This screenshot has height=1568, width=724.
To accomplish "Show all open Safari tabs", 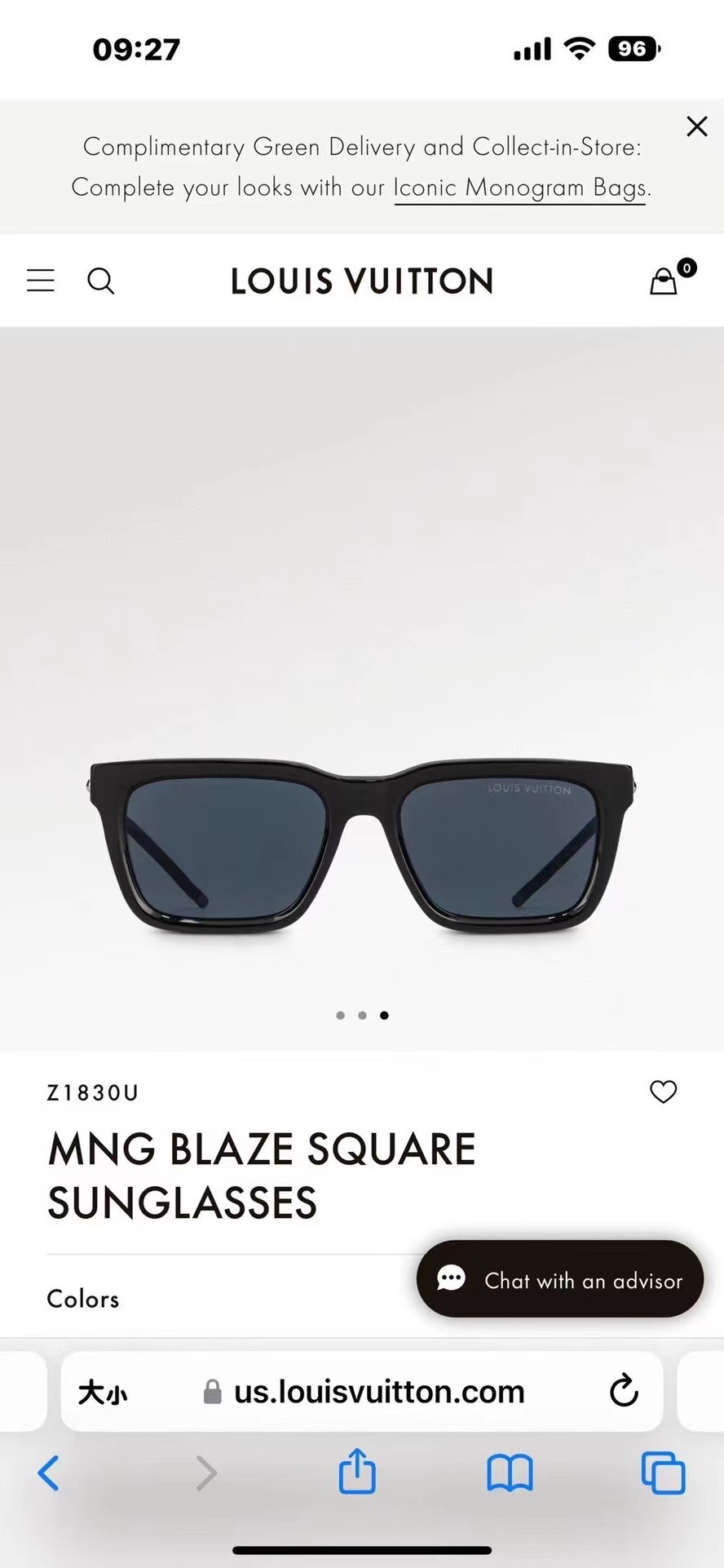I will [x=663, y=1473].
